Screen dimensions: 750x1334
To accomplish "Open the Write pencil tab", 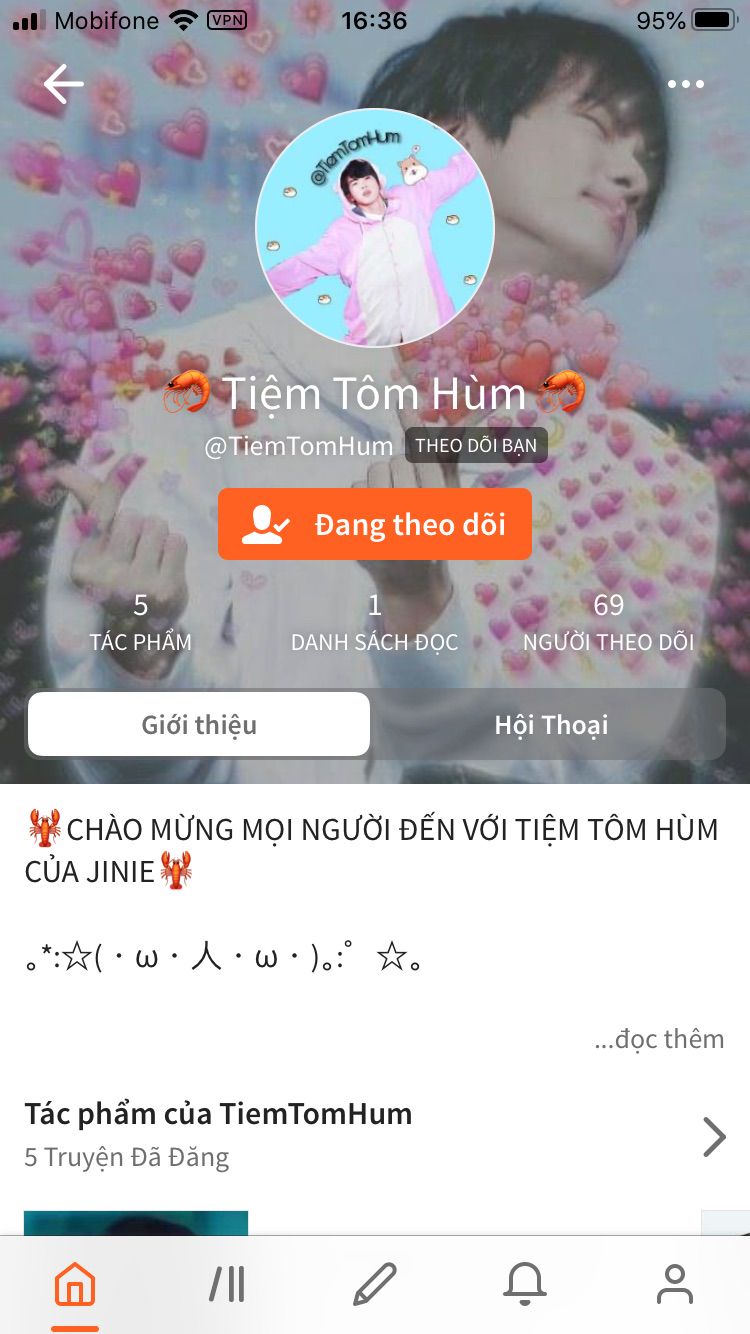I will (x=375, y=1284).
